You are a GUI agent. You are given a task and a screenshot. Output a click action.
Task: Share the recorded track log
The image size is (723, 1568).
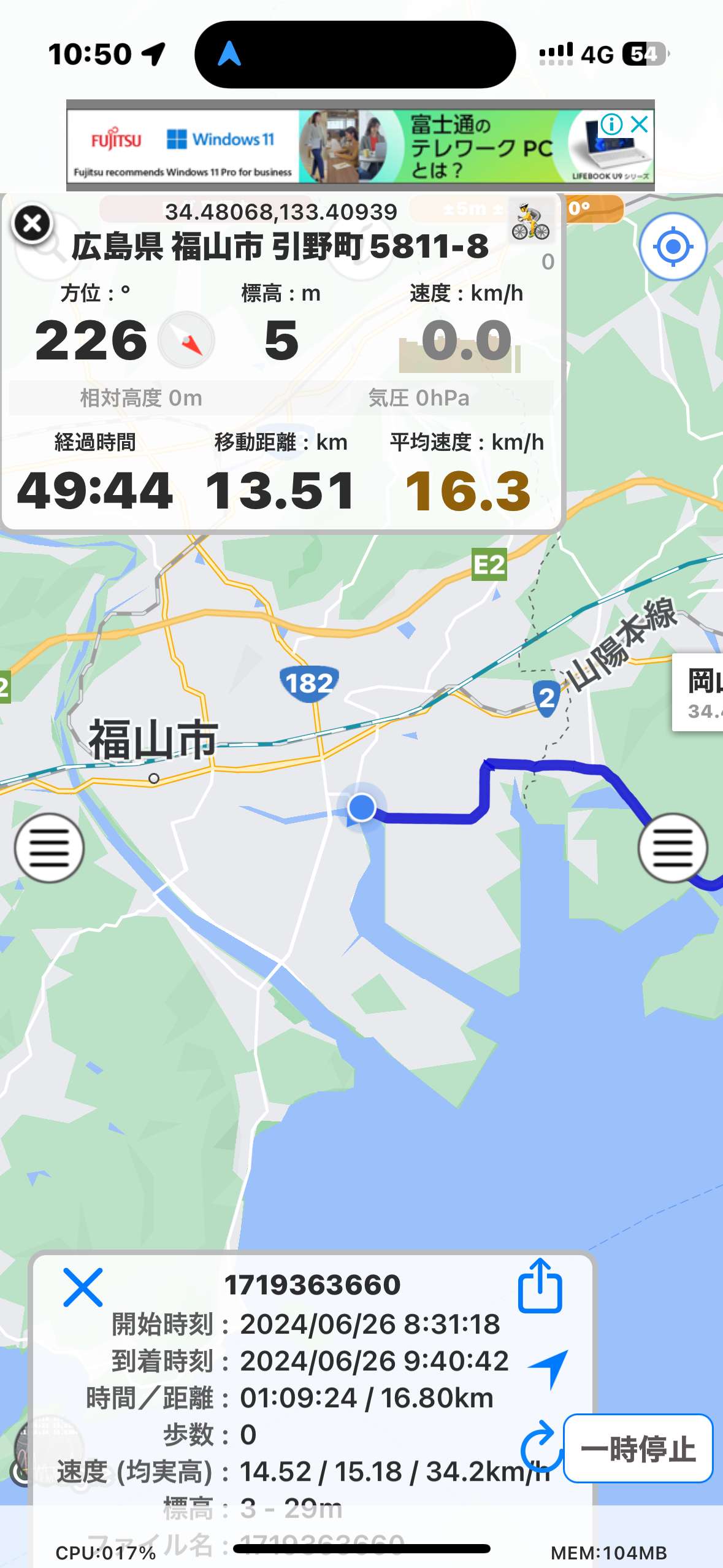[x=540, y=1285]
